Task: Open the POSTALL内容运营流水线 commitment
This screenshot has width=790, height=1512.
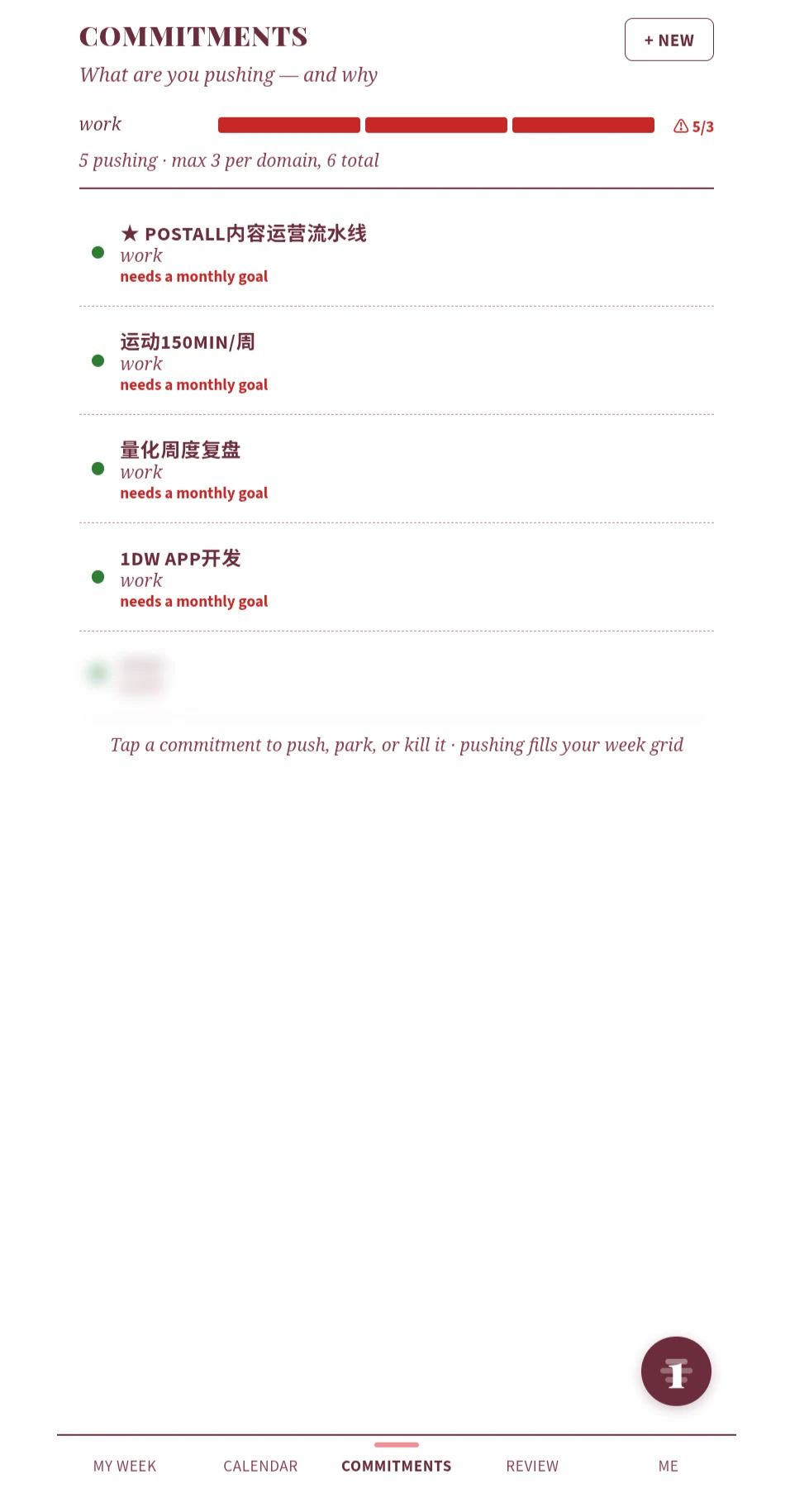Action: 397,253
